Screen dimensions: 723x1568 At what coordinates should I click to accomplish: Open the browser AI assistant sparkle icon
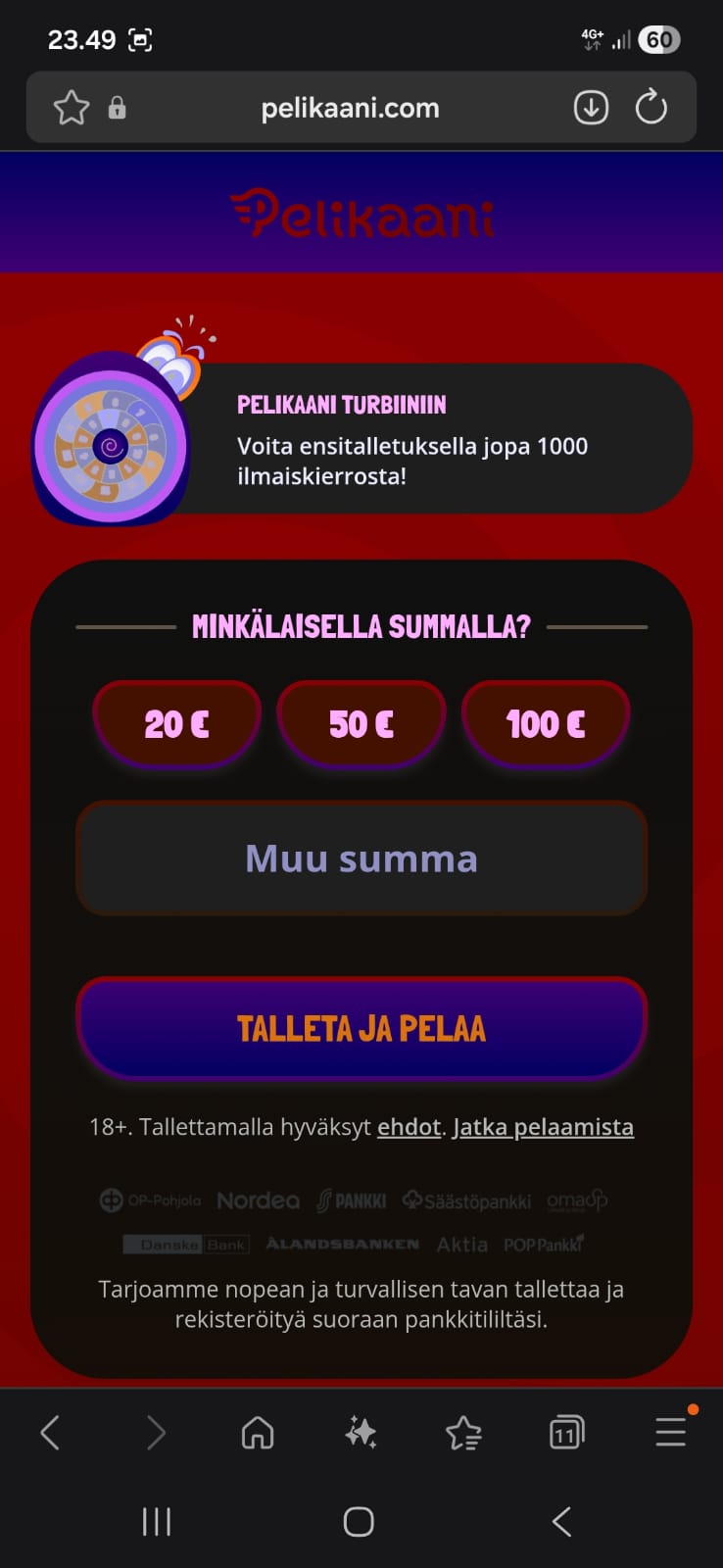[x=361, y=1432]
